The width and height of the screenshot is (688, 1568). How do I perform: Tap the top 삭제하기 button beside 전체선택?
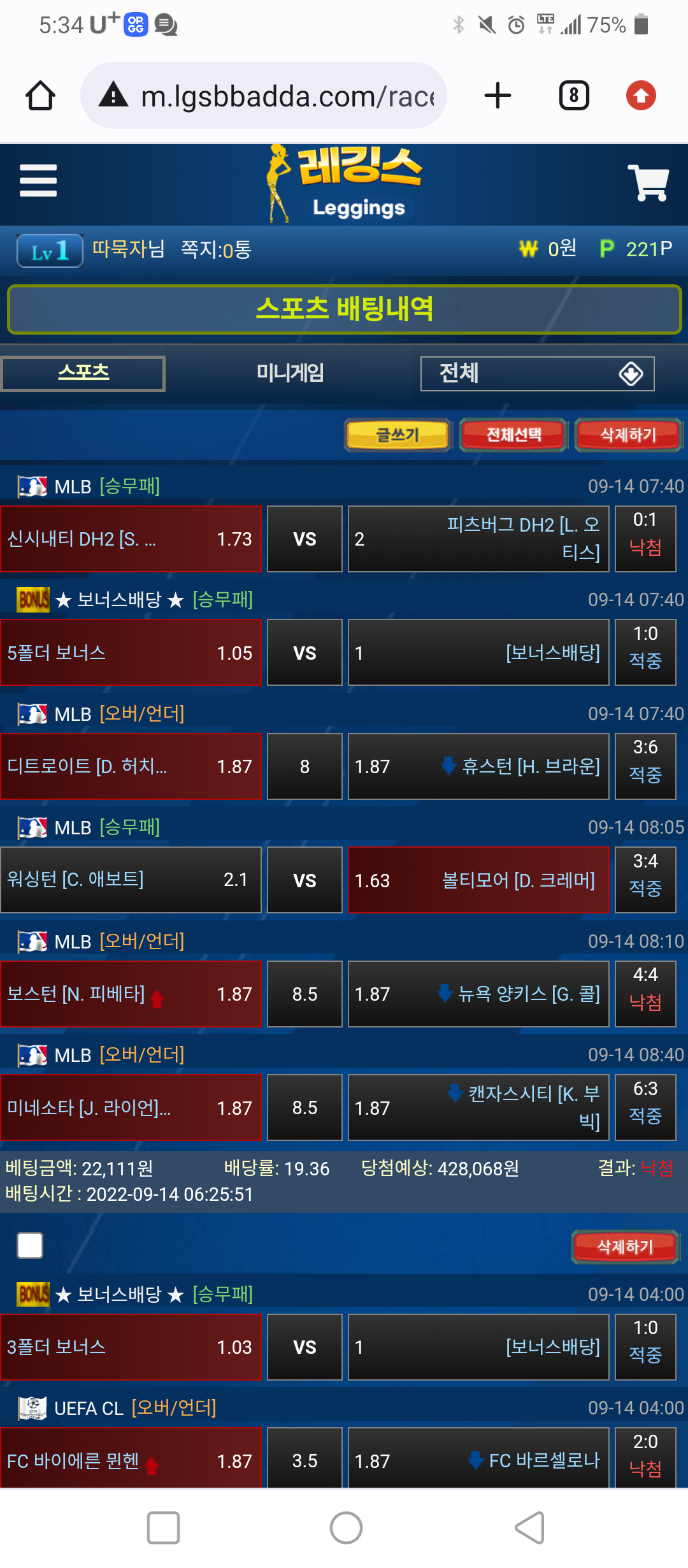[x=628, y=435]
